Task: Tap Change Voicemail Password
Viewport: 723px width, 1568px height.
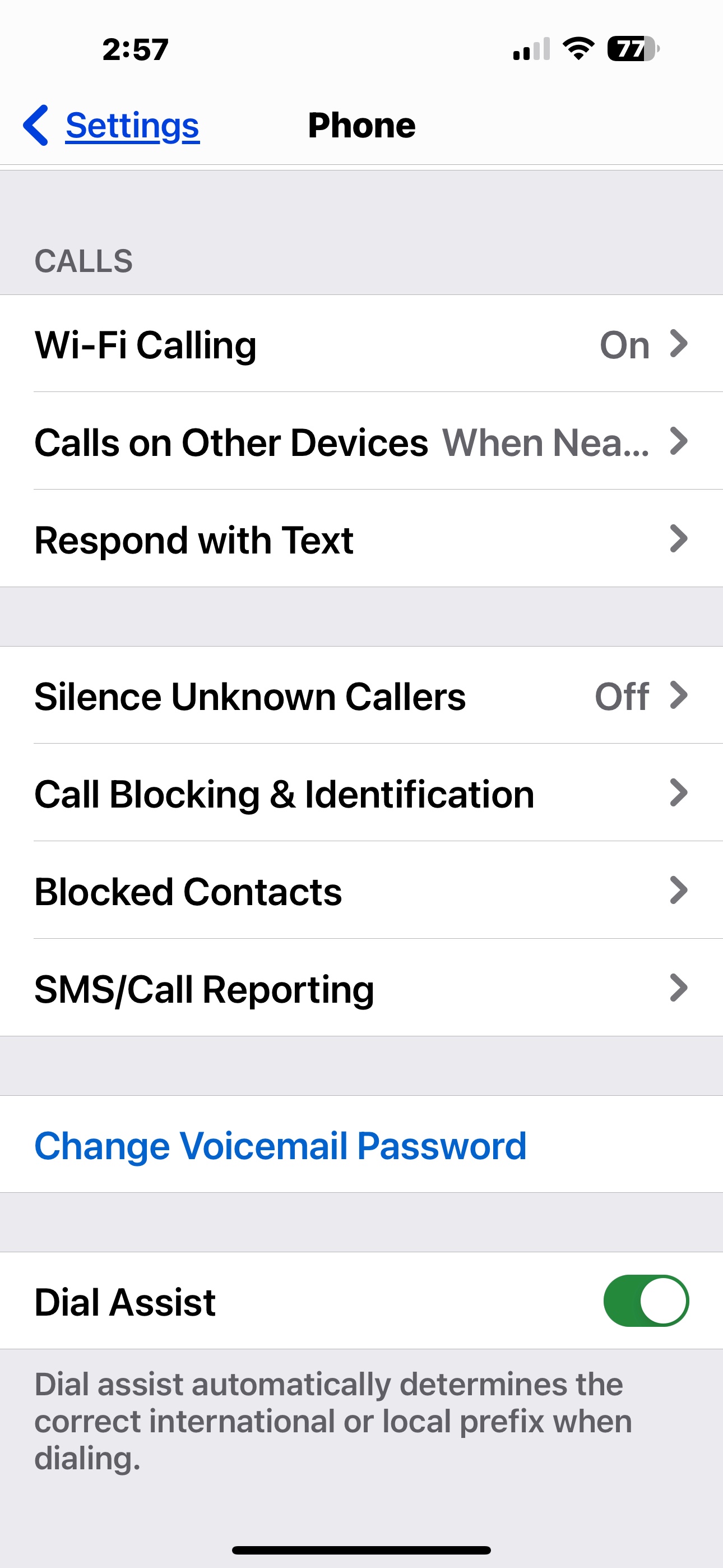Action: point(280,1145)
